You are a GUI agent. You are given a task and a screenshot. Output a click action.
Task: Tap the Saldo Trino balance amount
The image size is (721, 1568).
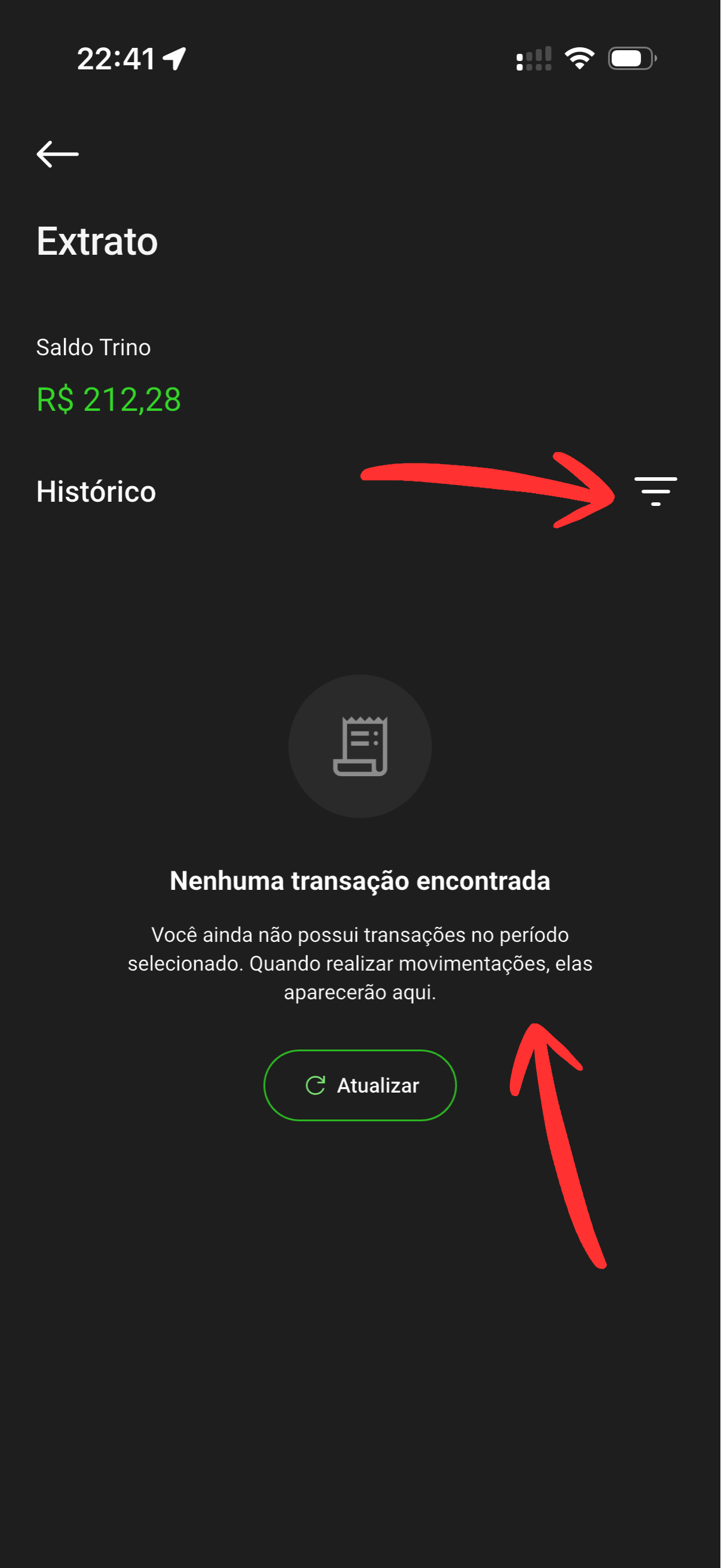tap(109, 400)
